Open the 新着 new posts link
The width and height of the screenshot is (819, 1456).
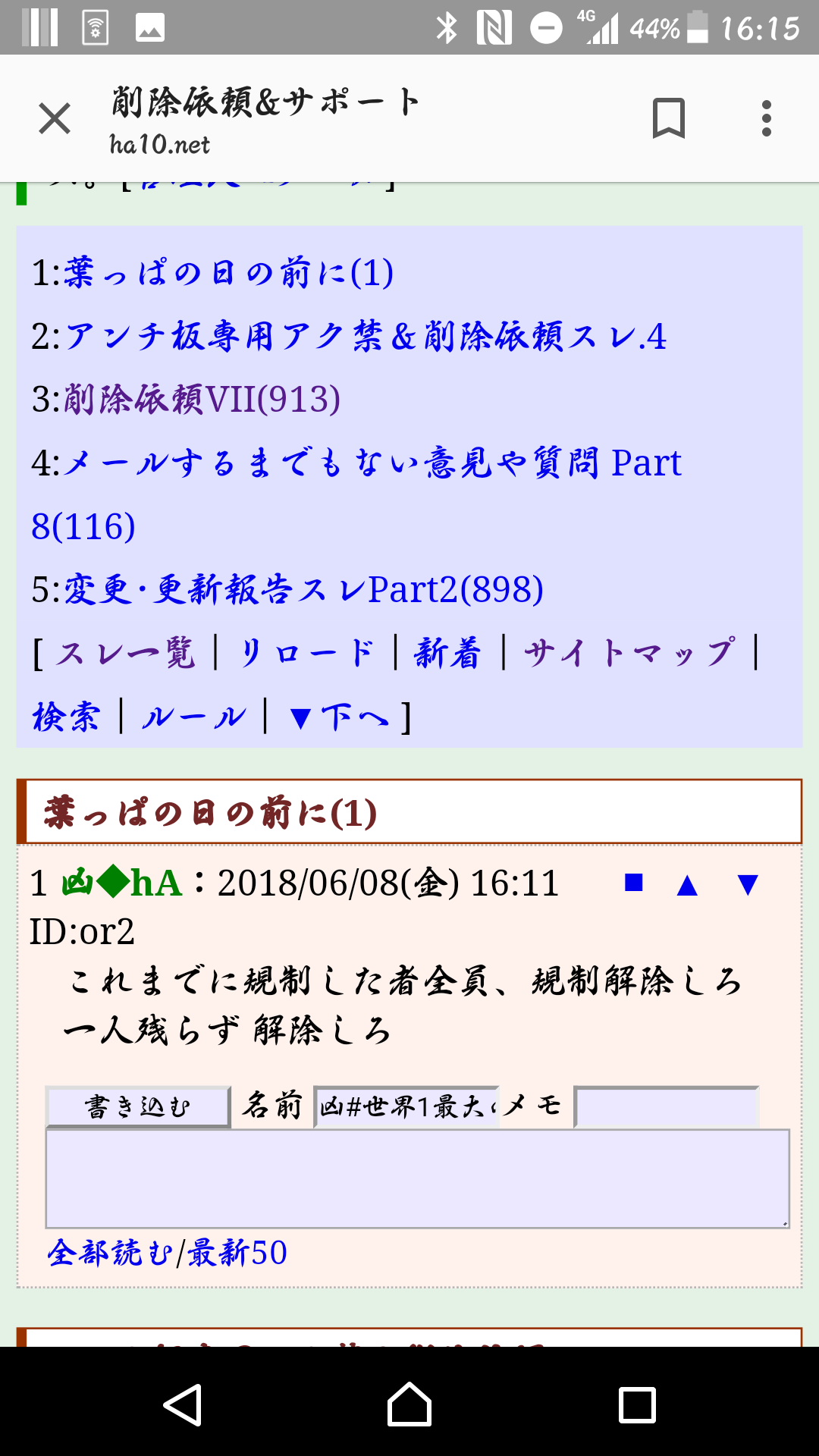[447, 653]
